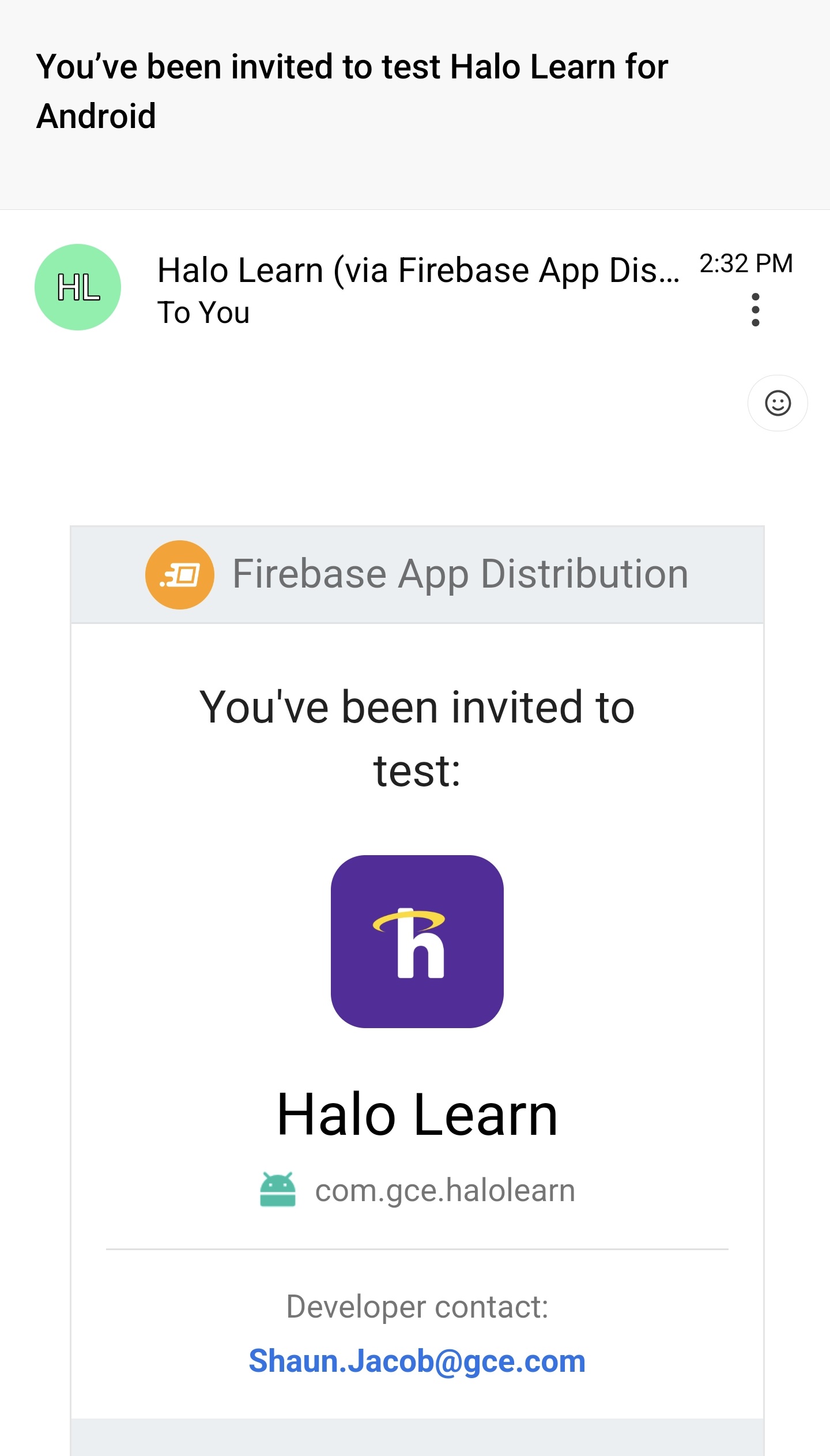
Task: View Halo Learn sender avatar details
Action: pyautogui.click(x=78, y=287)
